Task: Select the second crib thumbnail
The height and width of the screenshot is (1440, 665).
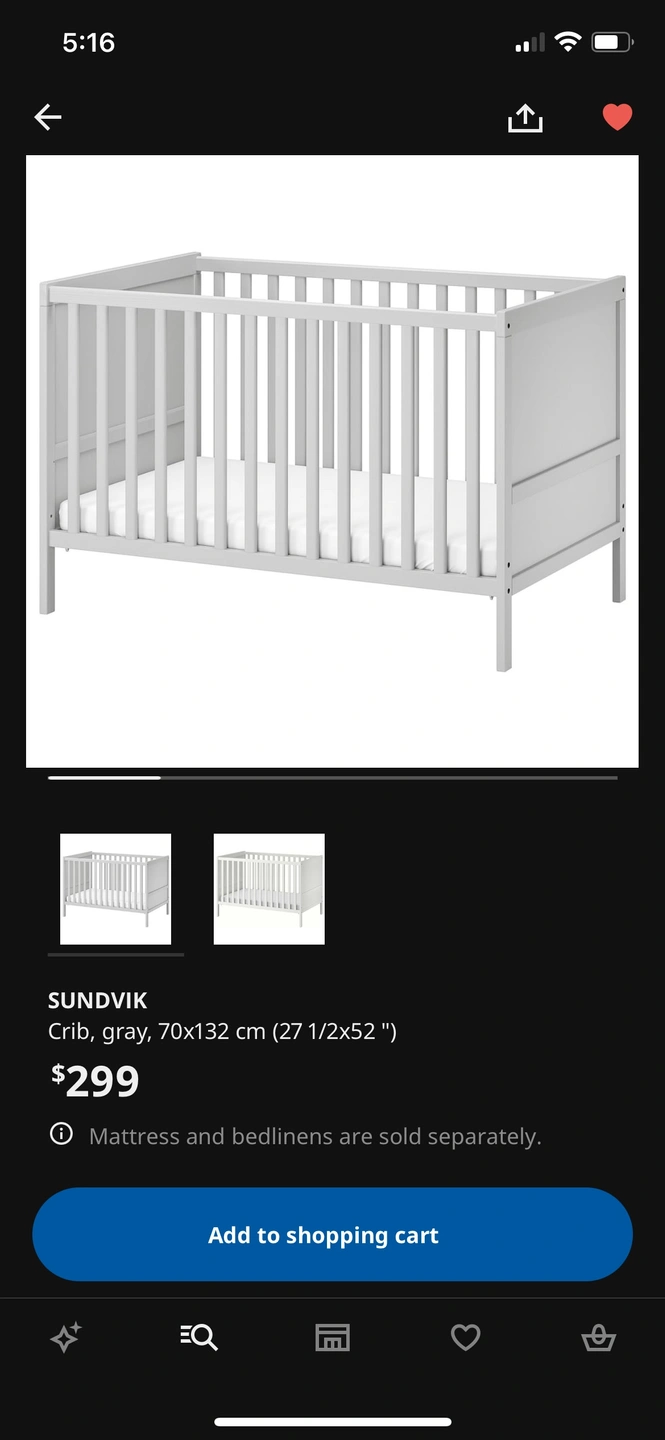Action: [x=269, y=889]
